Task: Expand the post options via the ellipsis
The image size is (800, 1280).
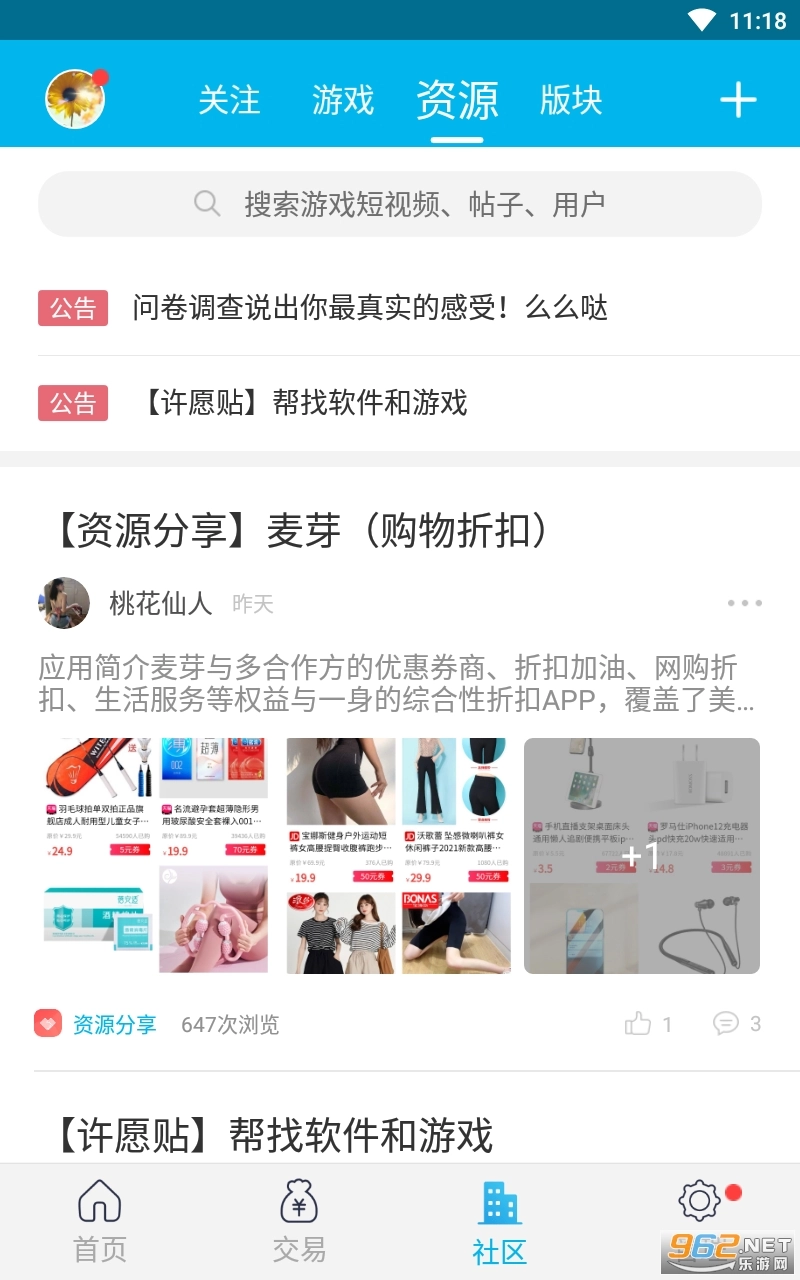Action: 744,602
